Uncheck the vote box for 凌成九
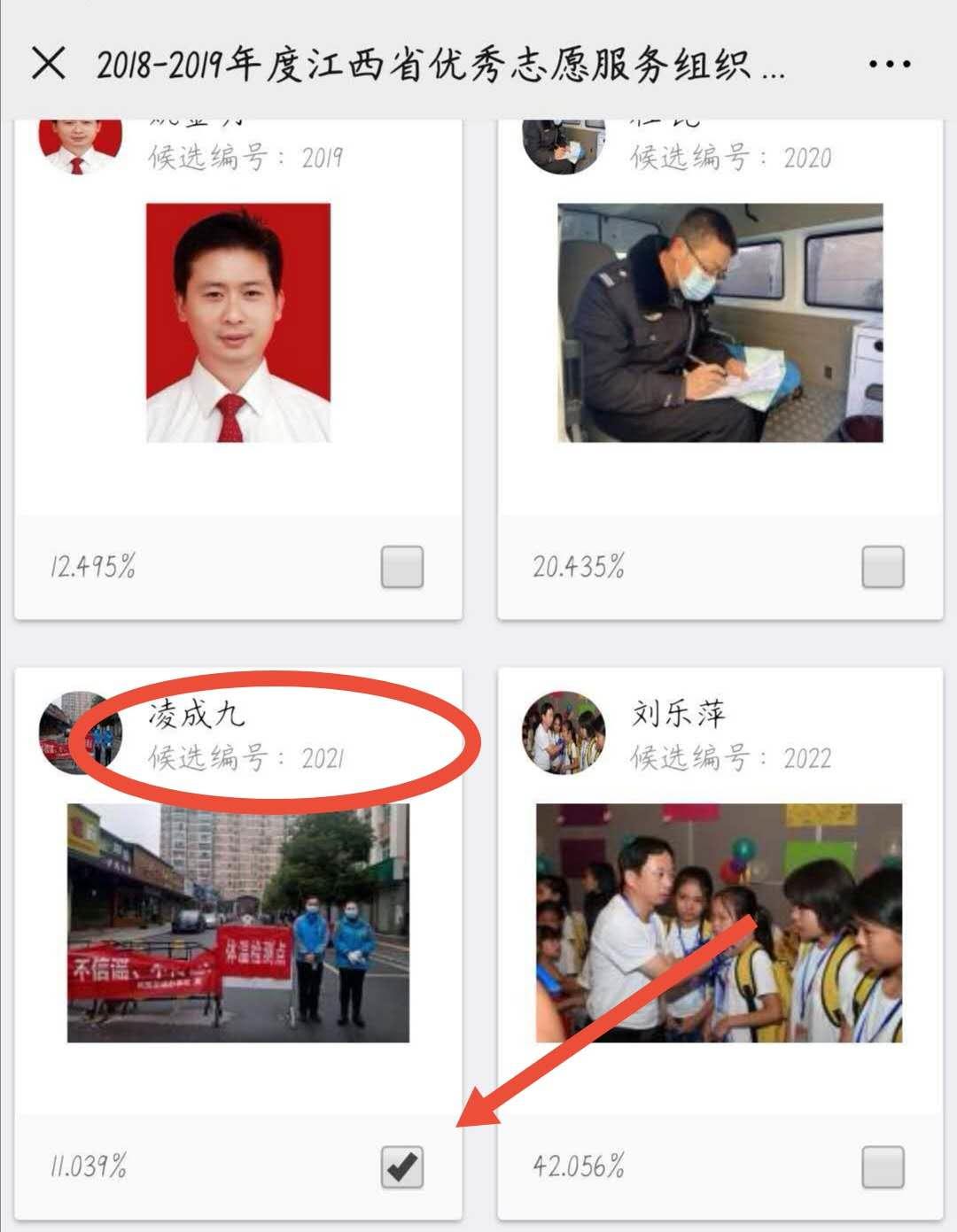 point(401,1166)
